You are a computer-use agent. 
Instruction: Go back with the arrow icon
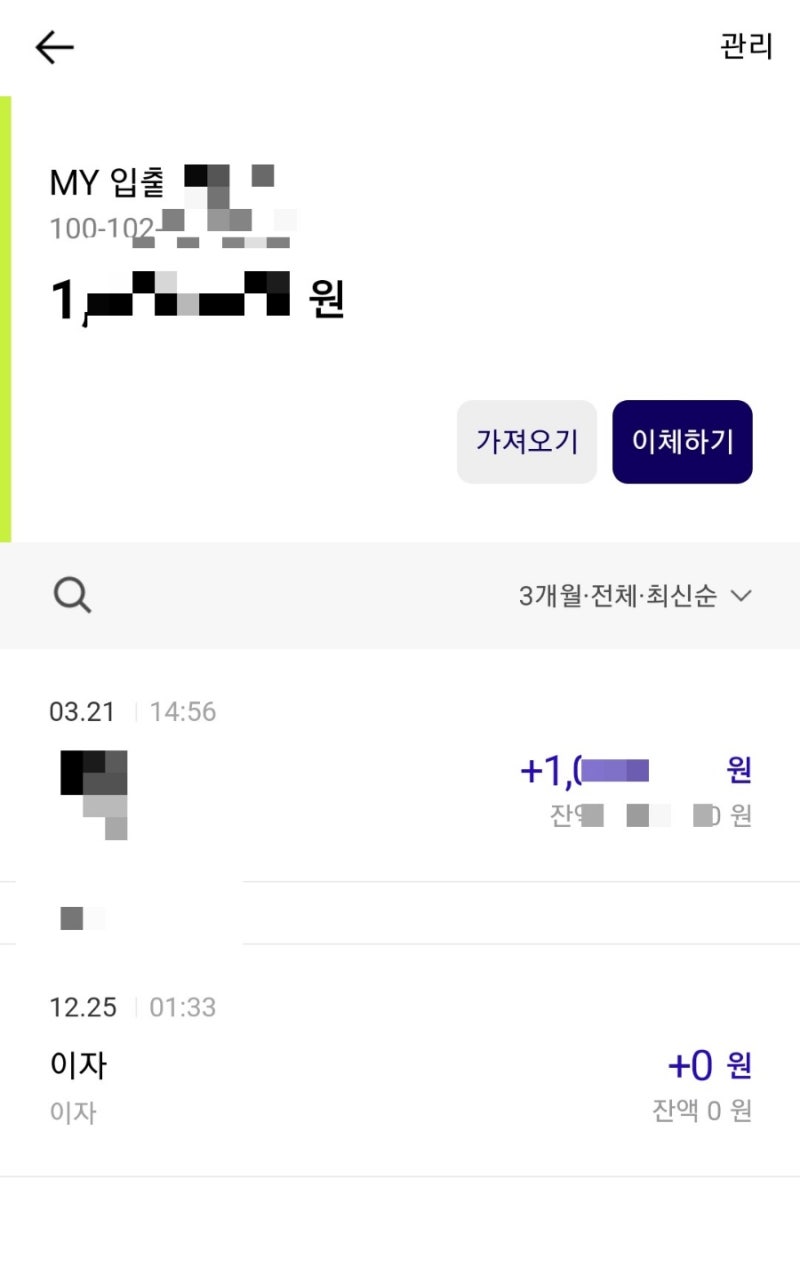pyautogui.click(x=54, y=47)
